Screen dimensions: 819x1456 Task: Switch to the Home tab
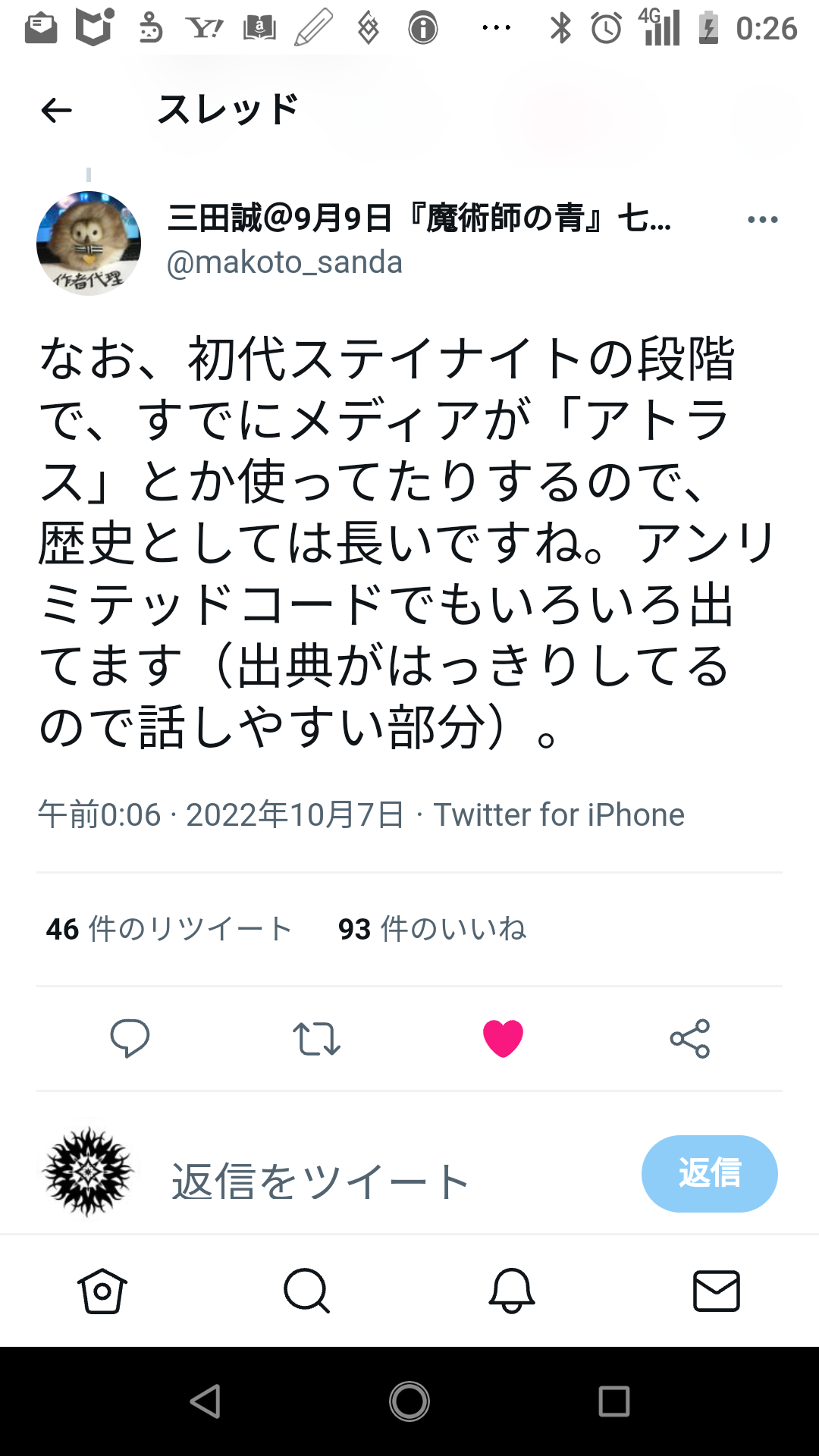102,1291
